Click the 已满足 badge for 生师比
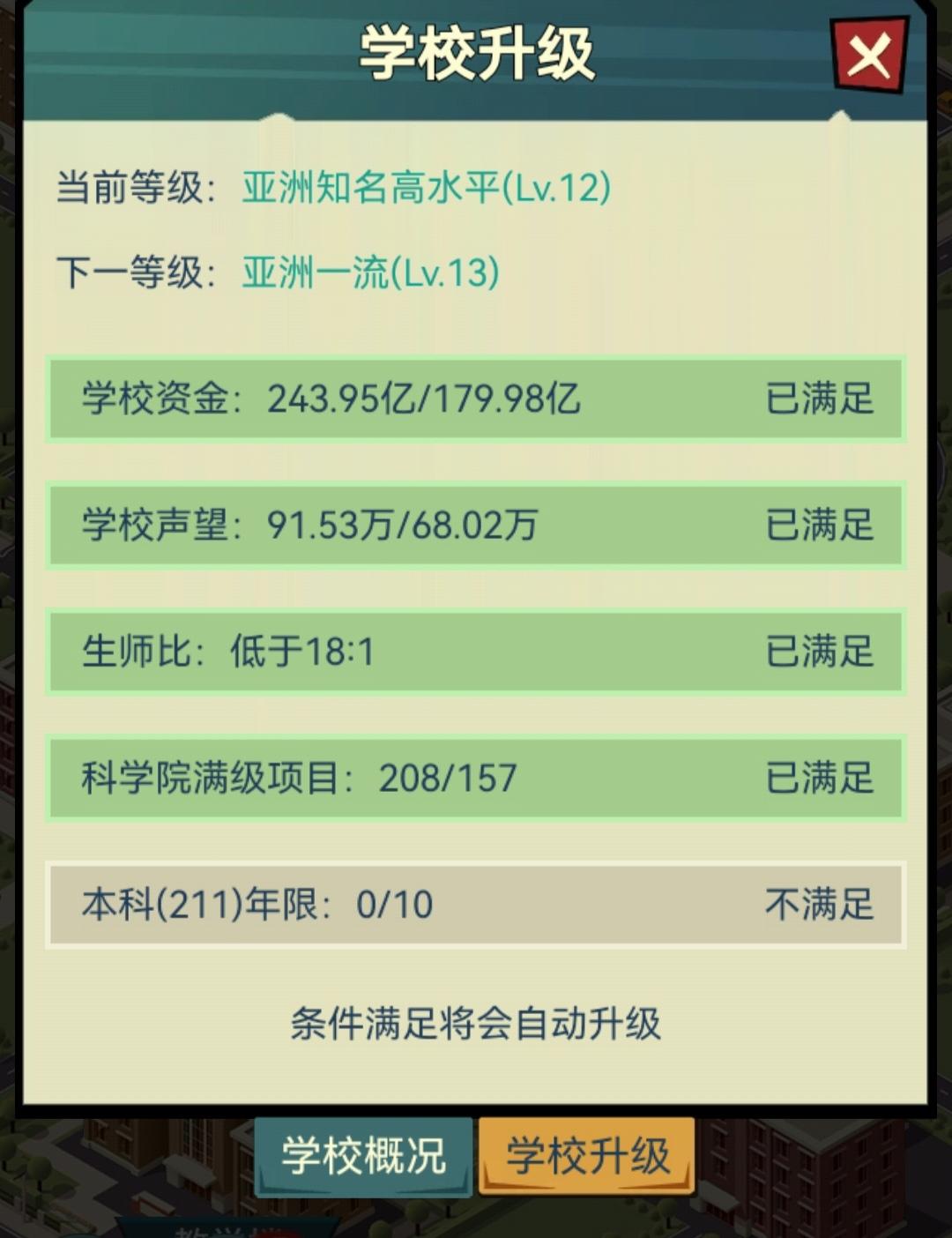This screenshot has width=952, height=1238. click(x=819, y=653)
